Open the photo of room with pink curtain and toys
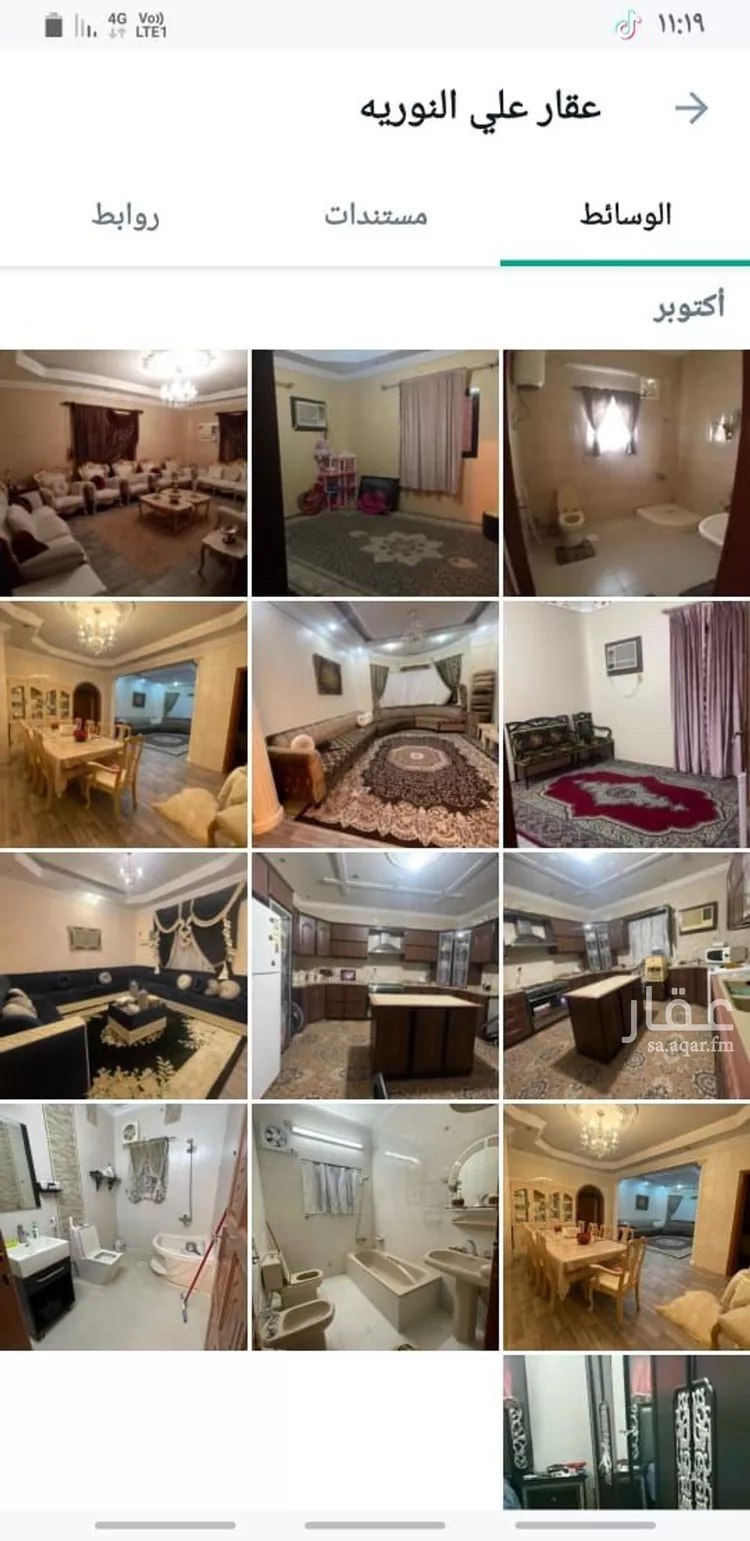The image size is (750, 1541). click(x=375, y=473)
